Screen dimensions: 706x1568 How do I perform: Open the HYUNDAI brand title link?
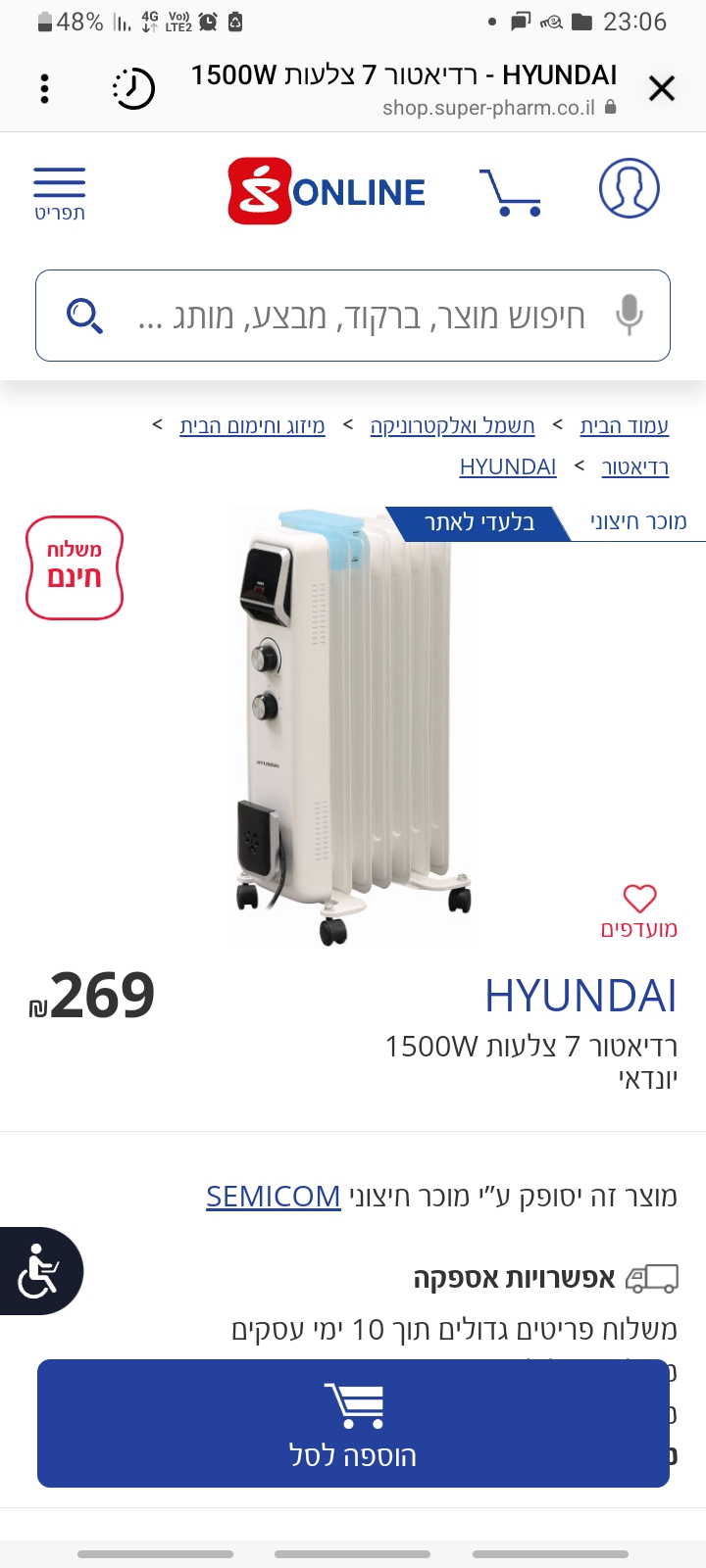point(580,996)
